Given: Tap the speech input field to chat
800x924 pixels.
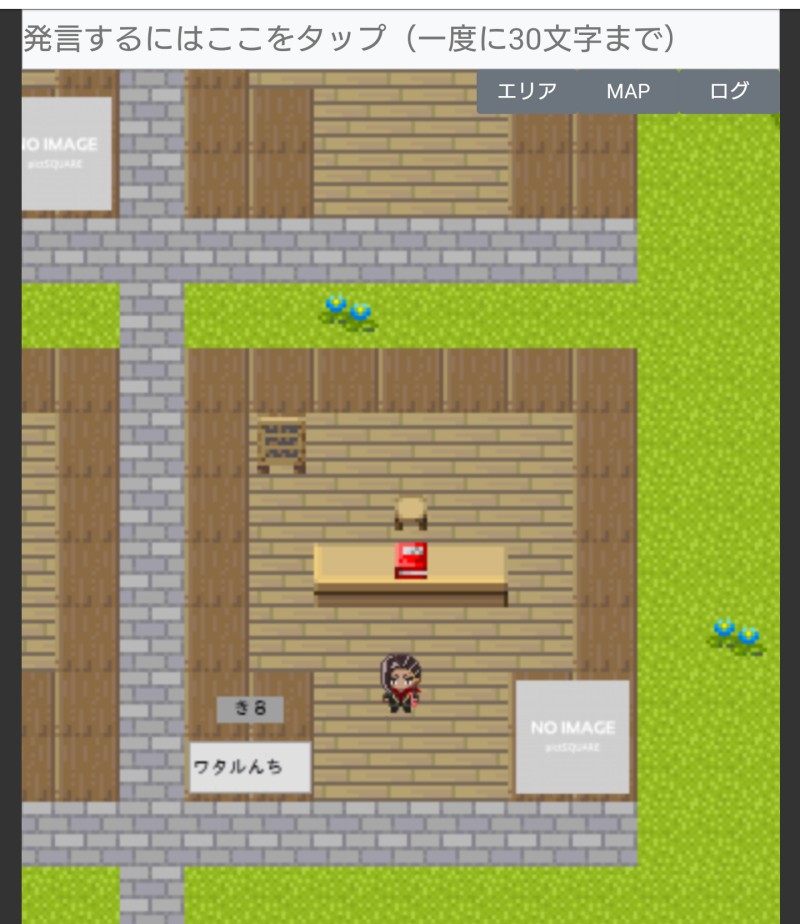Looking at the screenshot, I should (x=400, y=40).
